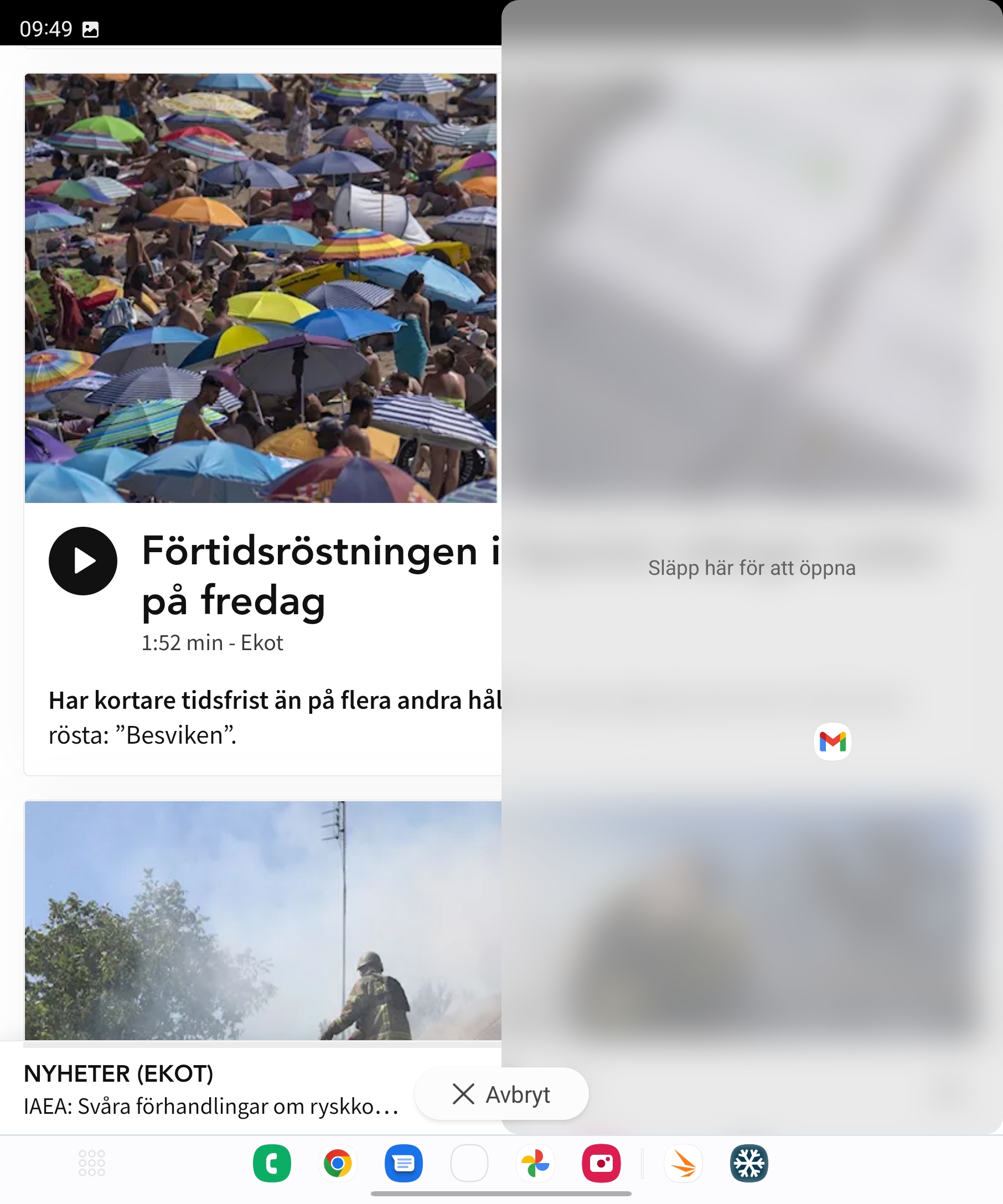The image size is (1003, 1204).
Task: Open the snowflake app in the taskbar
Action: (749, 1163)
